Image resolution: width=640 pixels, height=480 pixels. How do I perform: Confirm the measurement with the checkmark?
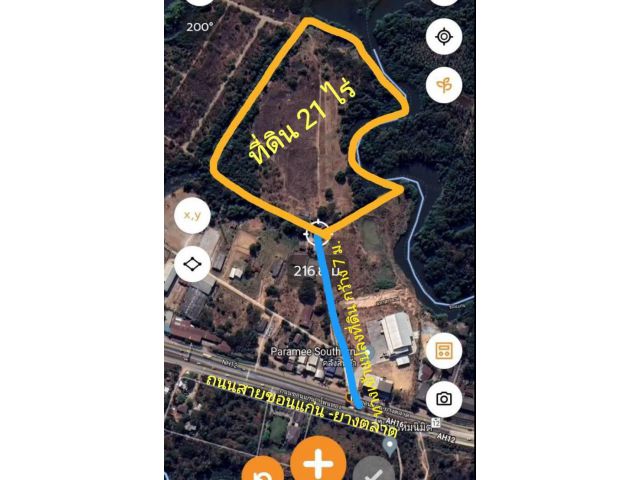[x=374, y=472]
